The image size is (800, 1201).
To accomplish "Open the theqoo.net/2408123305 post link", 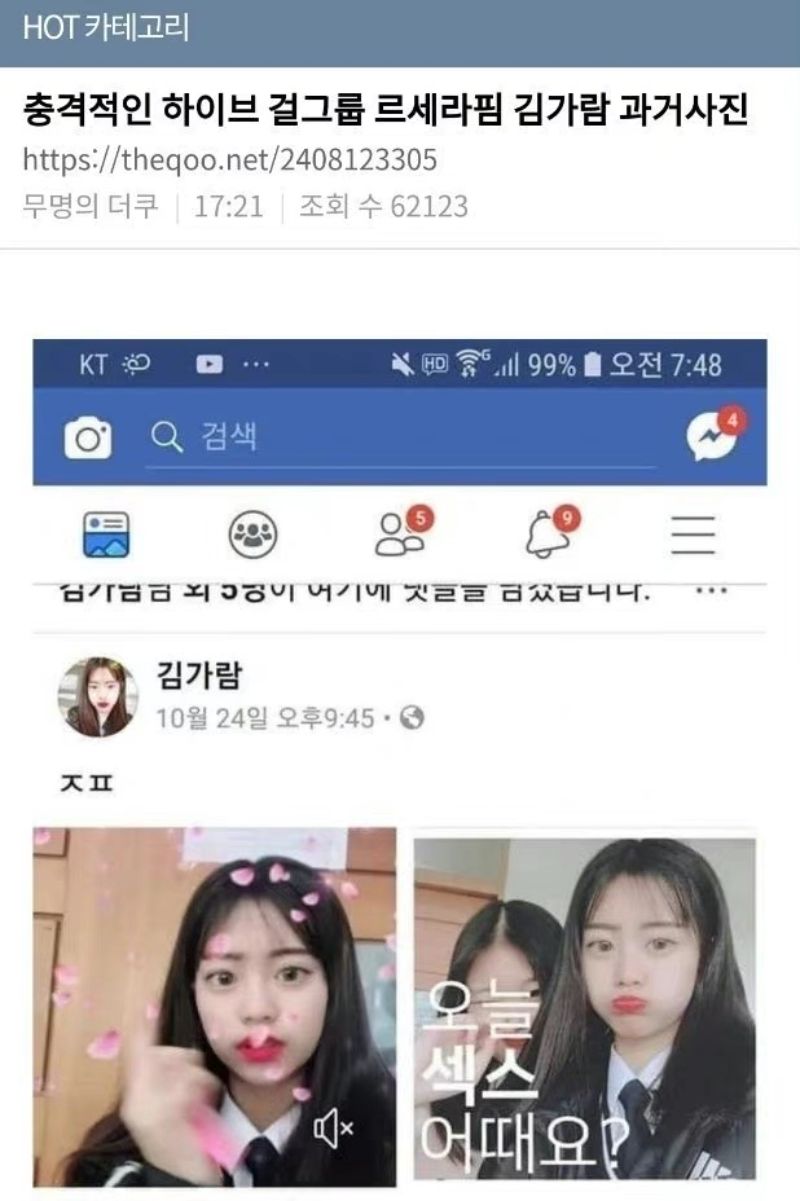I will coord(230,160).
